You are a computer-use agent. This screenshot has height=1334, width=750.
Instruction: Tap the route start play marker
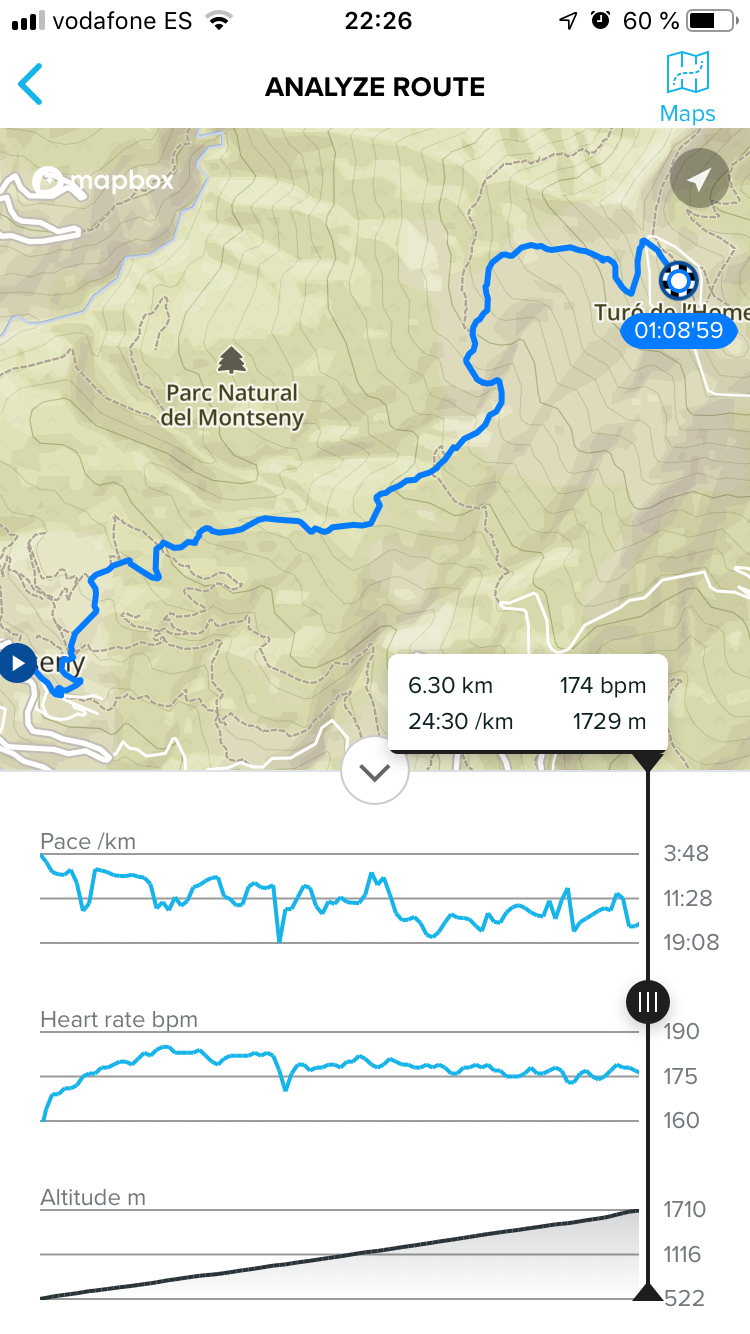[x=17, y=663]
